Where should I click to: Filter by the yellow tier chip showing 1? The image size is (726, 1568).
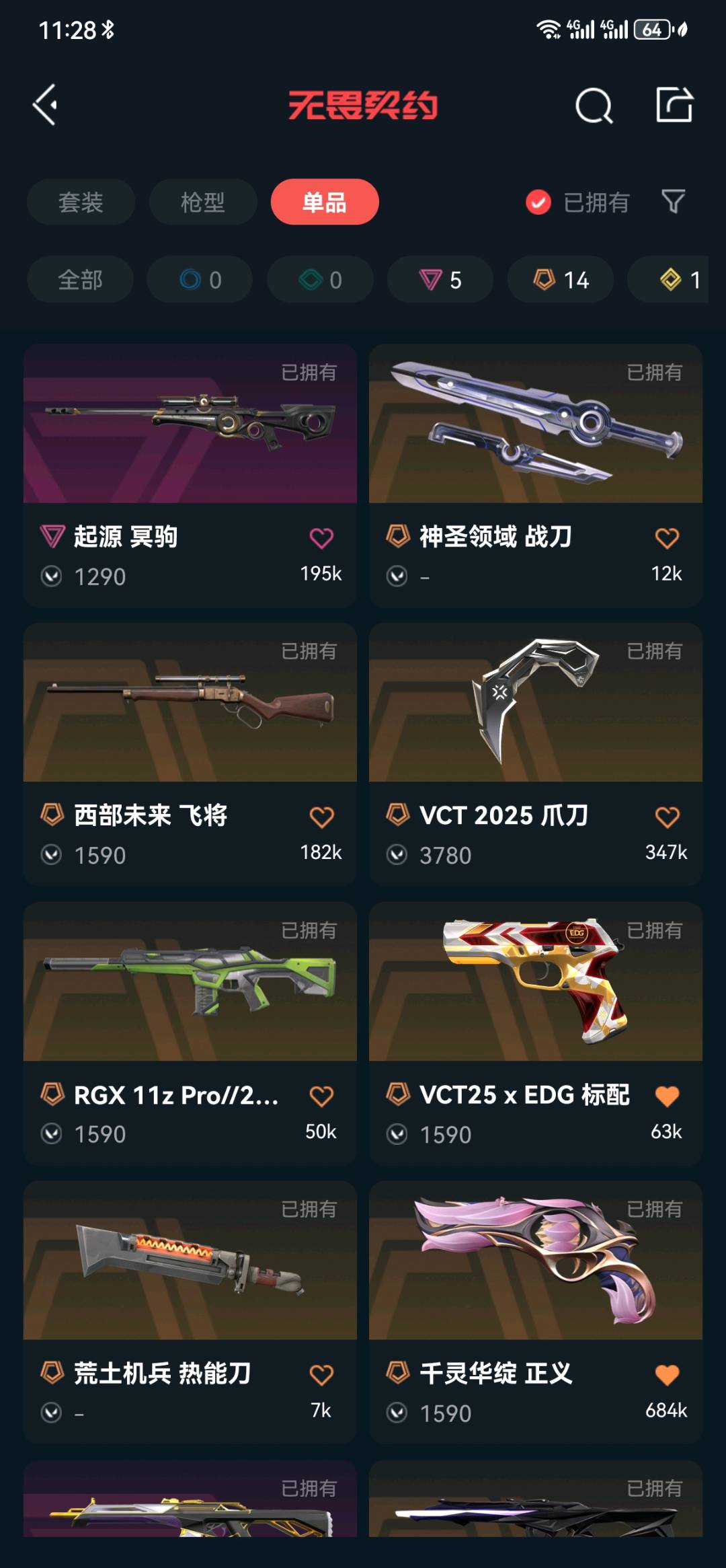pos(679,280)
